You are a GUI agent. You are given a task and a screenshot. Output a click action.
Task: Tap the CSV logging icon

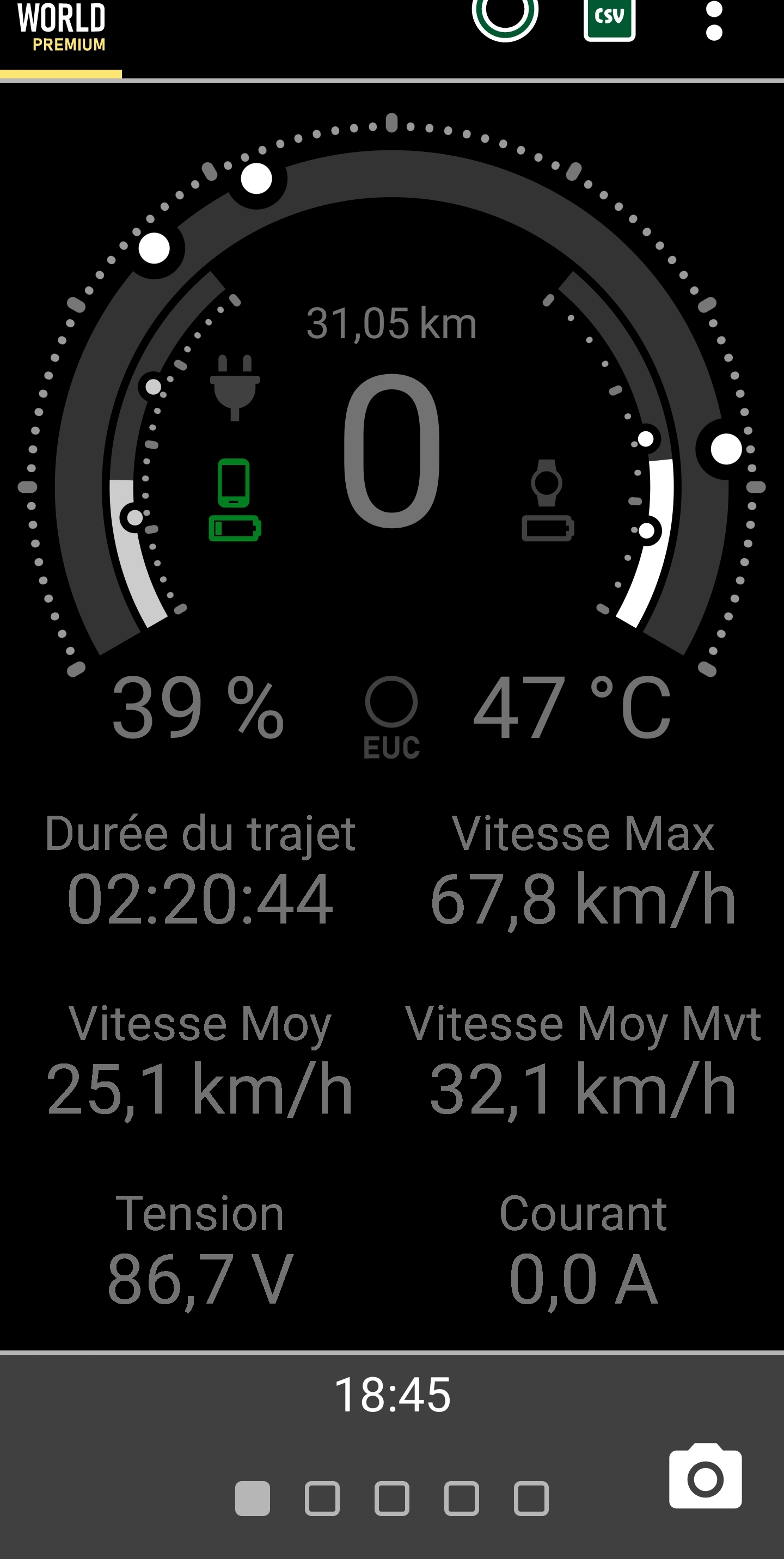(x=609, y=20)
